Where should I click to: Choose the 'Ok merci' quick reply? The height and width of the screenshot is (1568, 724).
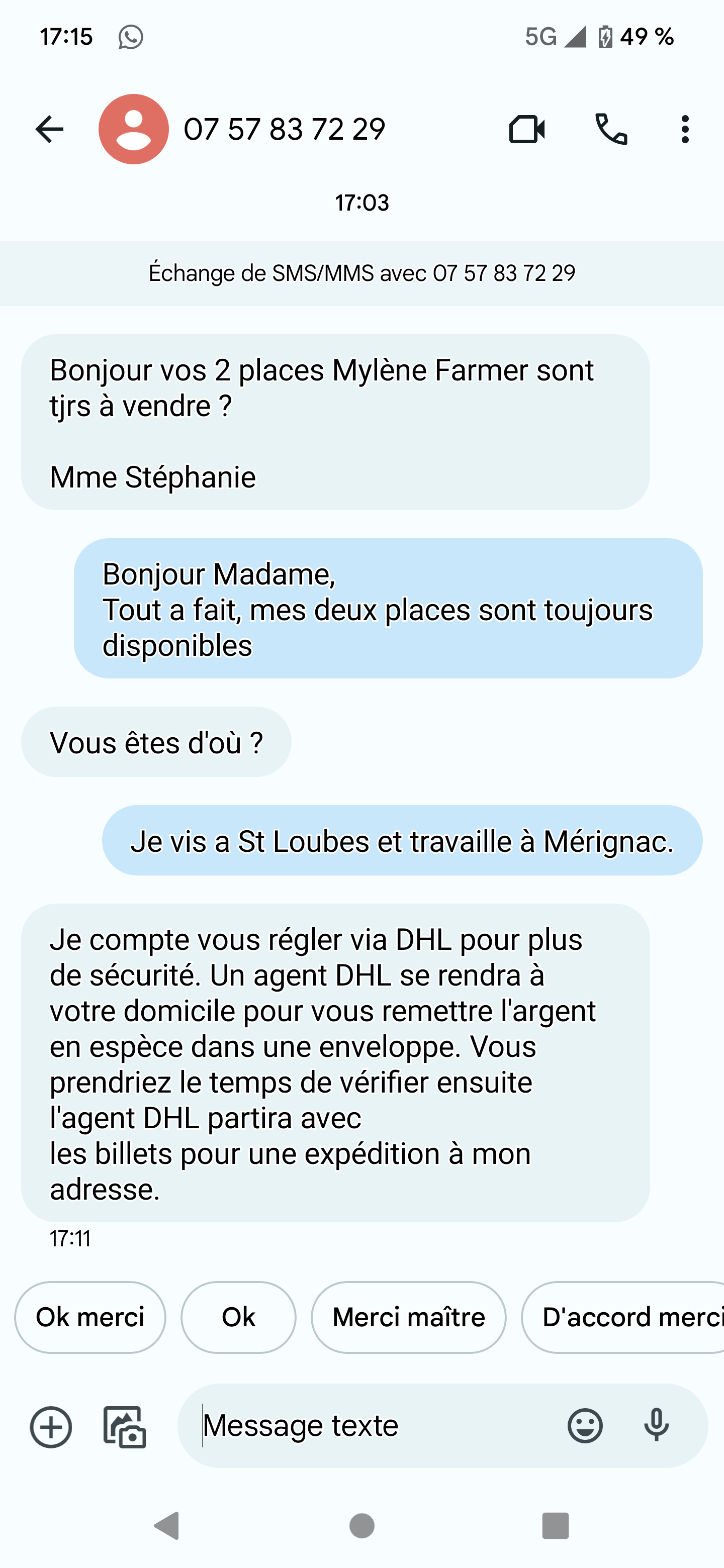tap(90, 1317)
